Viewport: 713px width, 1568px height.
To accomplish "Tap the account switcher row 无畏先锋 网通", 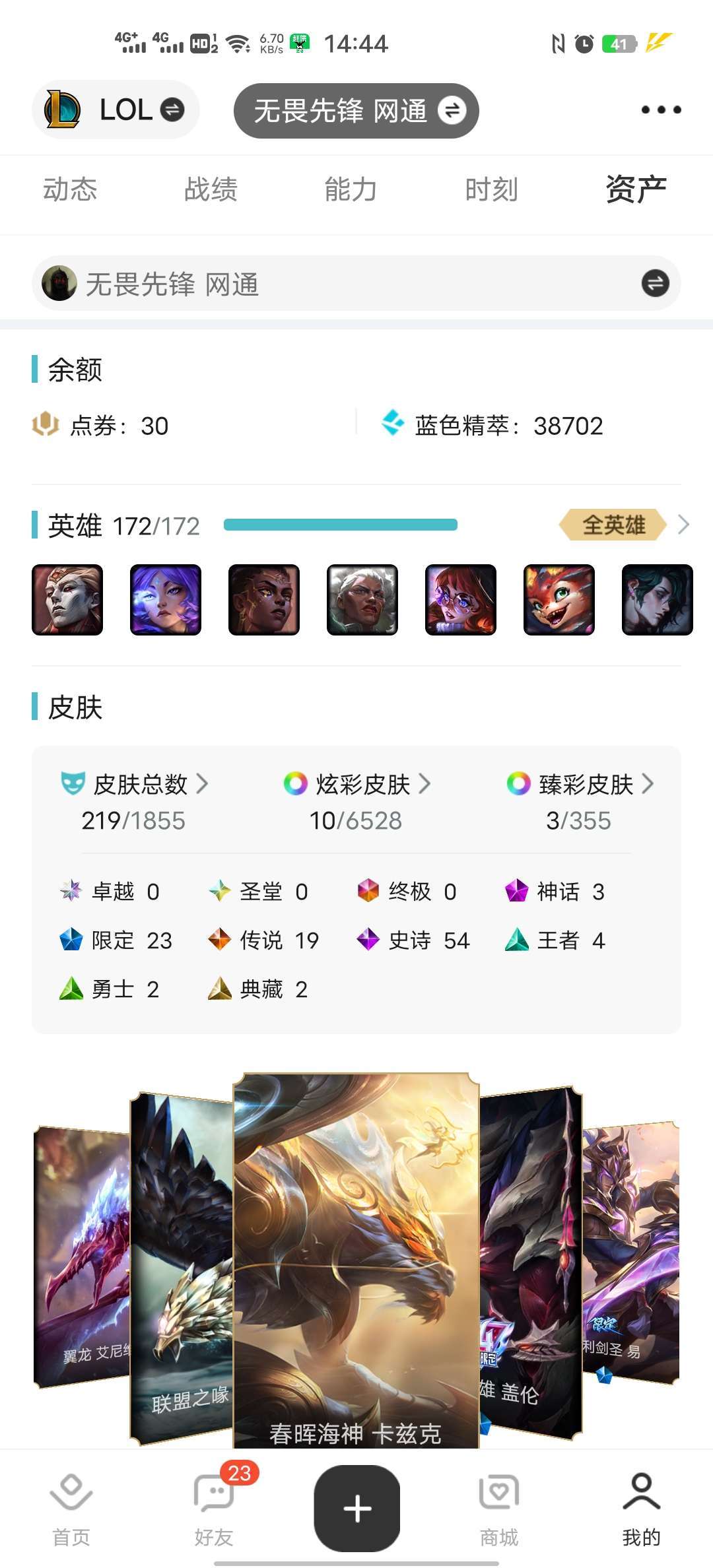I will (356, 284).
